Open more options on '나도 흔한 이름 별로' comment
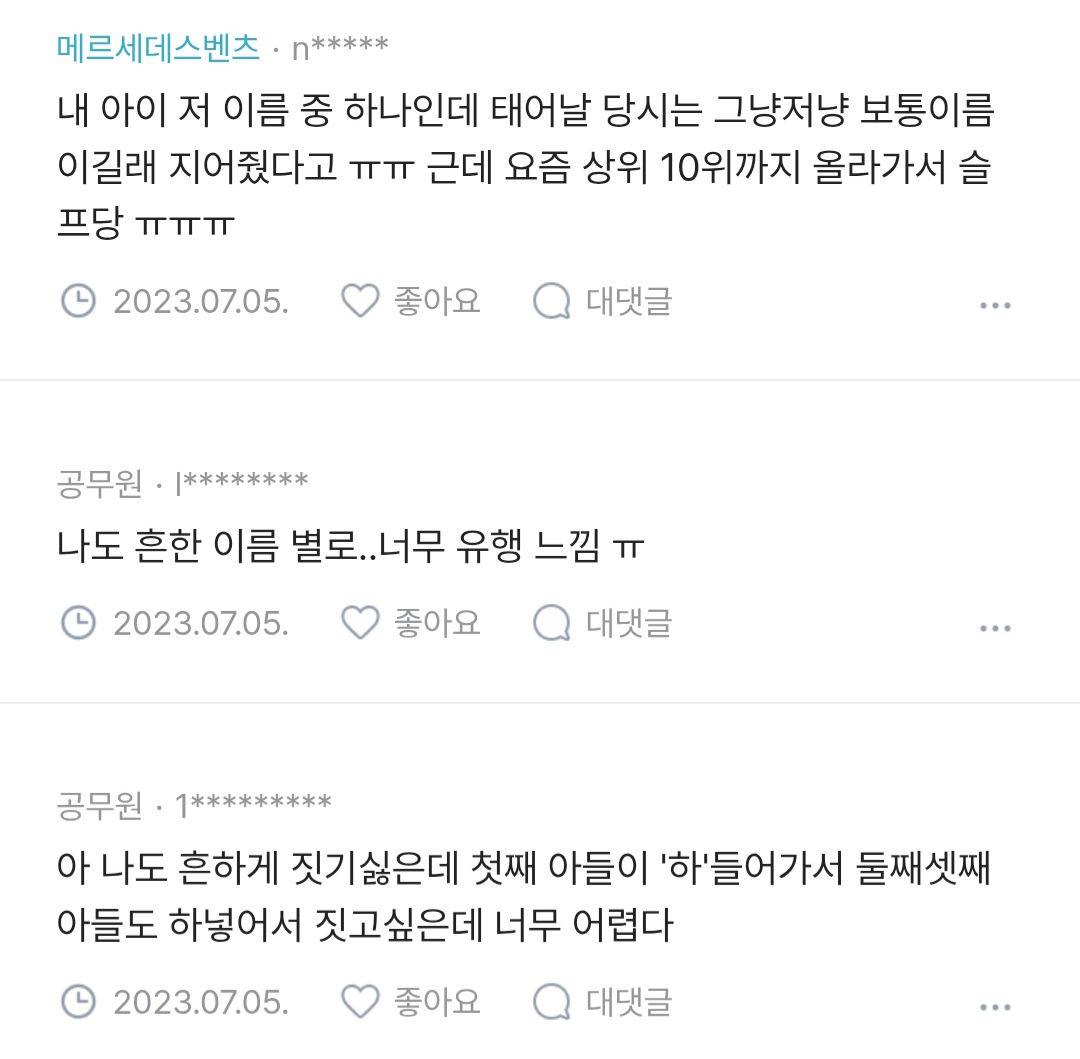1080x1059 pixels. (995, 628)
